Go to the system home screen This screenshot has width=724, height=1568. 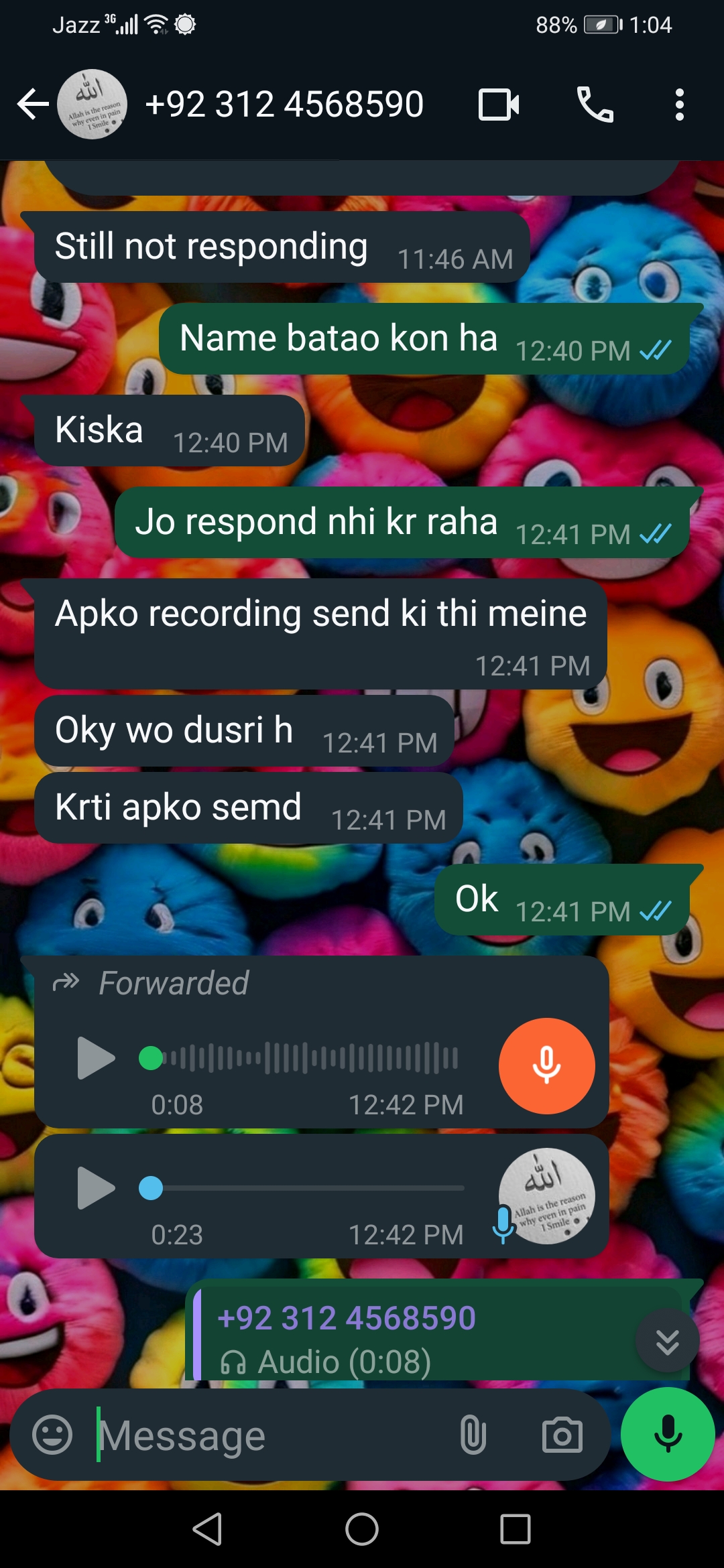(x=362, y=1530)
